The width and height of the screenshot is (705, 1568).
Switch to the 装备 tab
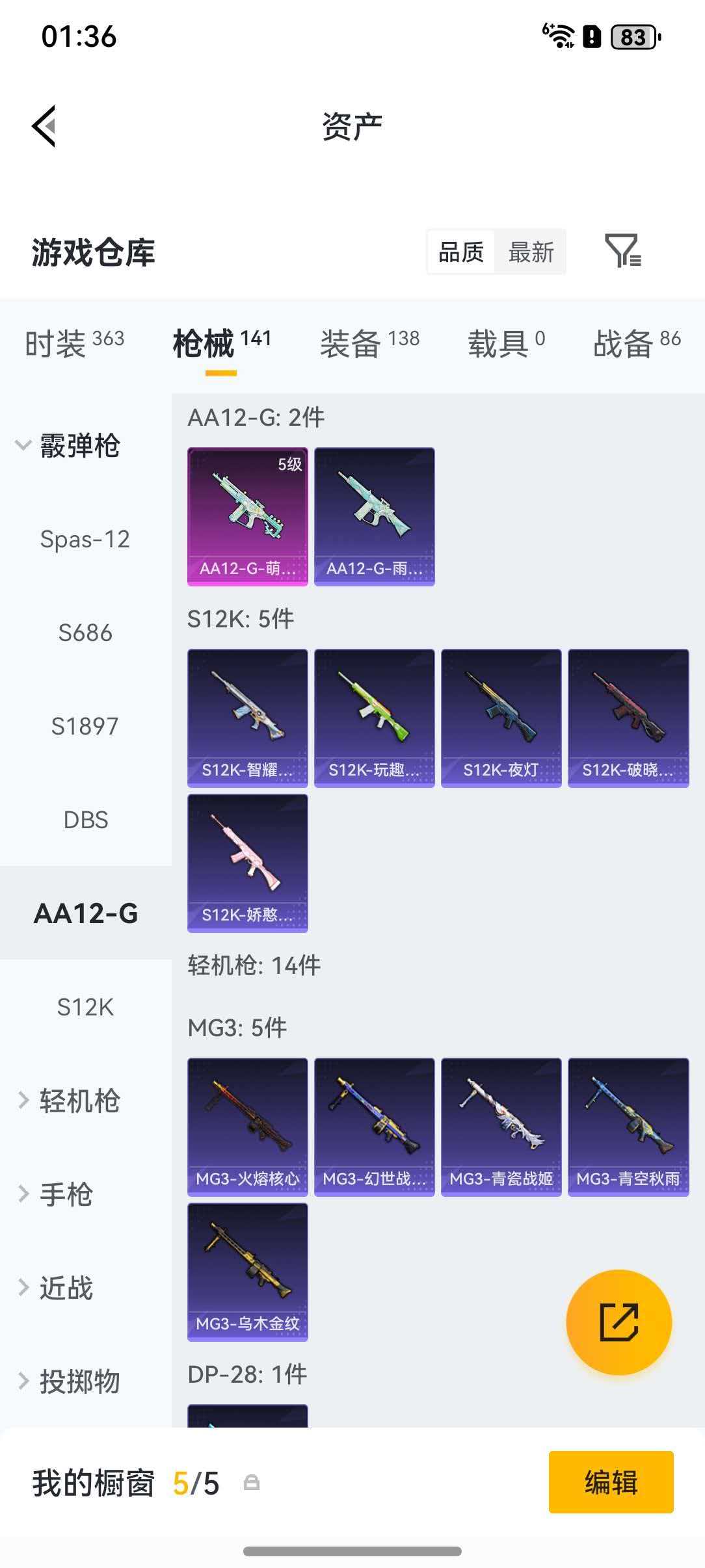click(x=369, y=343)
